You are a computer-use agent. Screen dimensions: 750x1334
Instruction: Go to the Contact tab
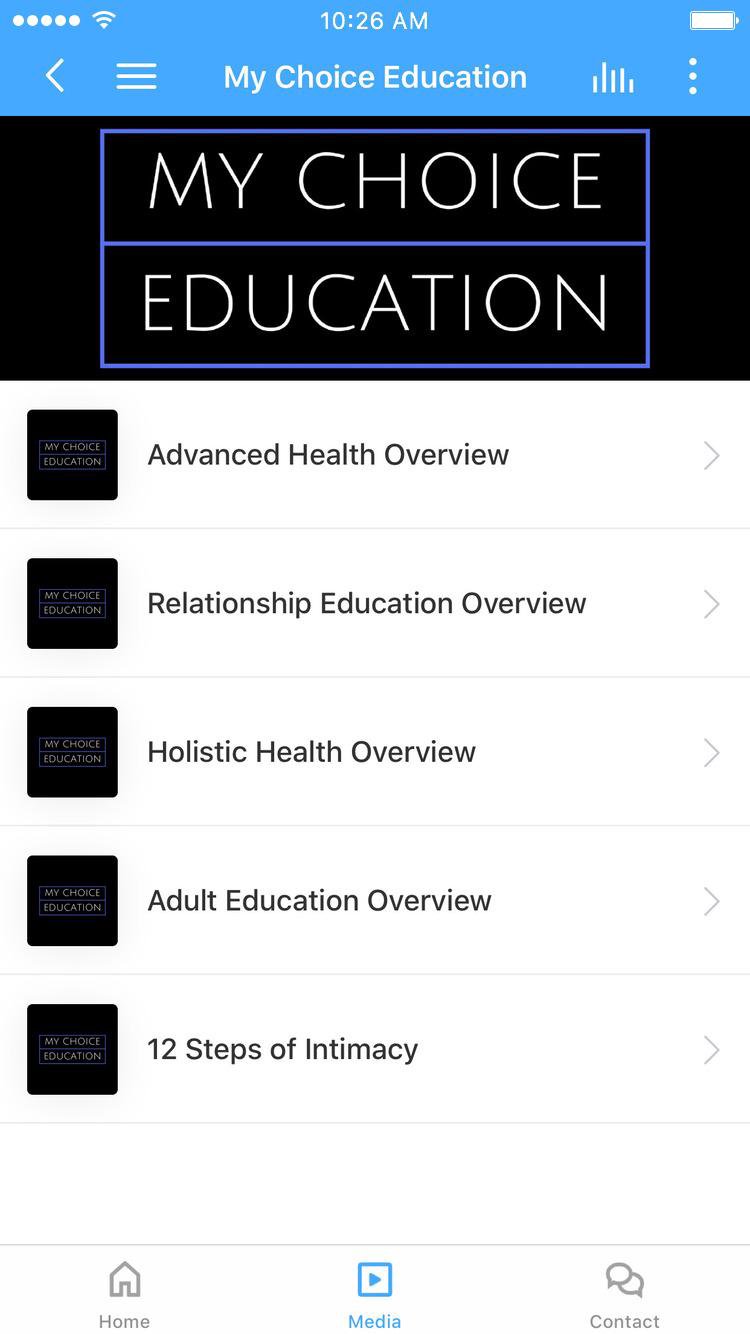[624, 1294]
